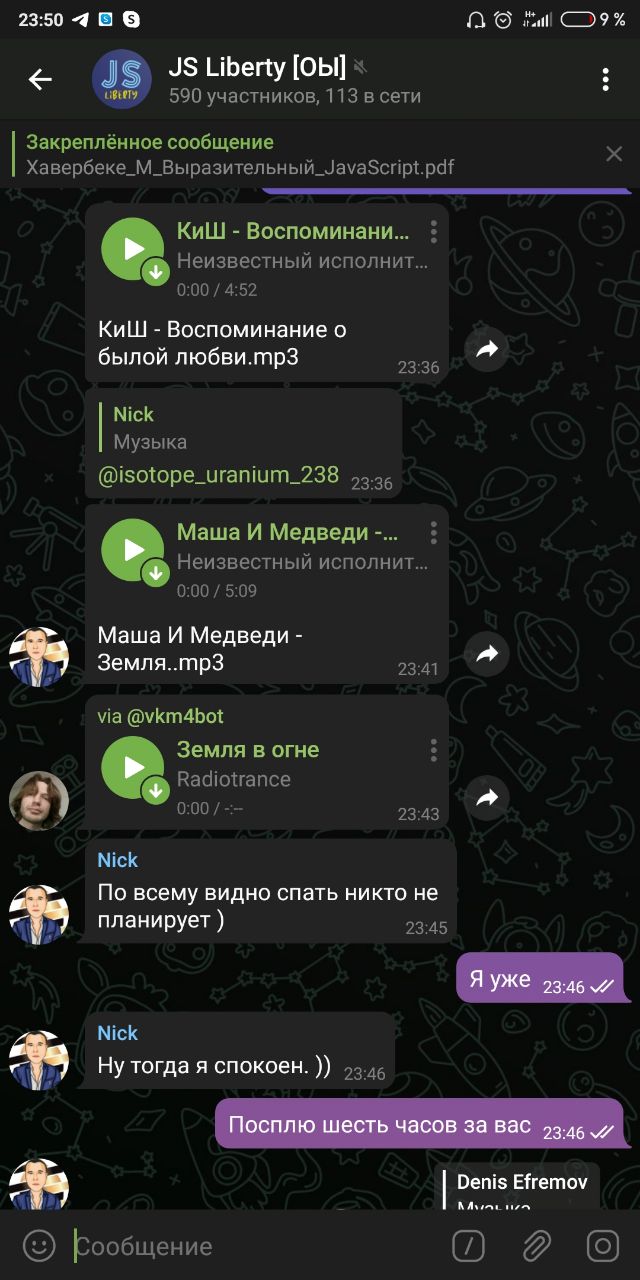Open options for Маша И Медведи audio
The height and width of the screenshot is (1280, 640).
point(433,532)
